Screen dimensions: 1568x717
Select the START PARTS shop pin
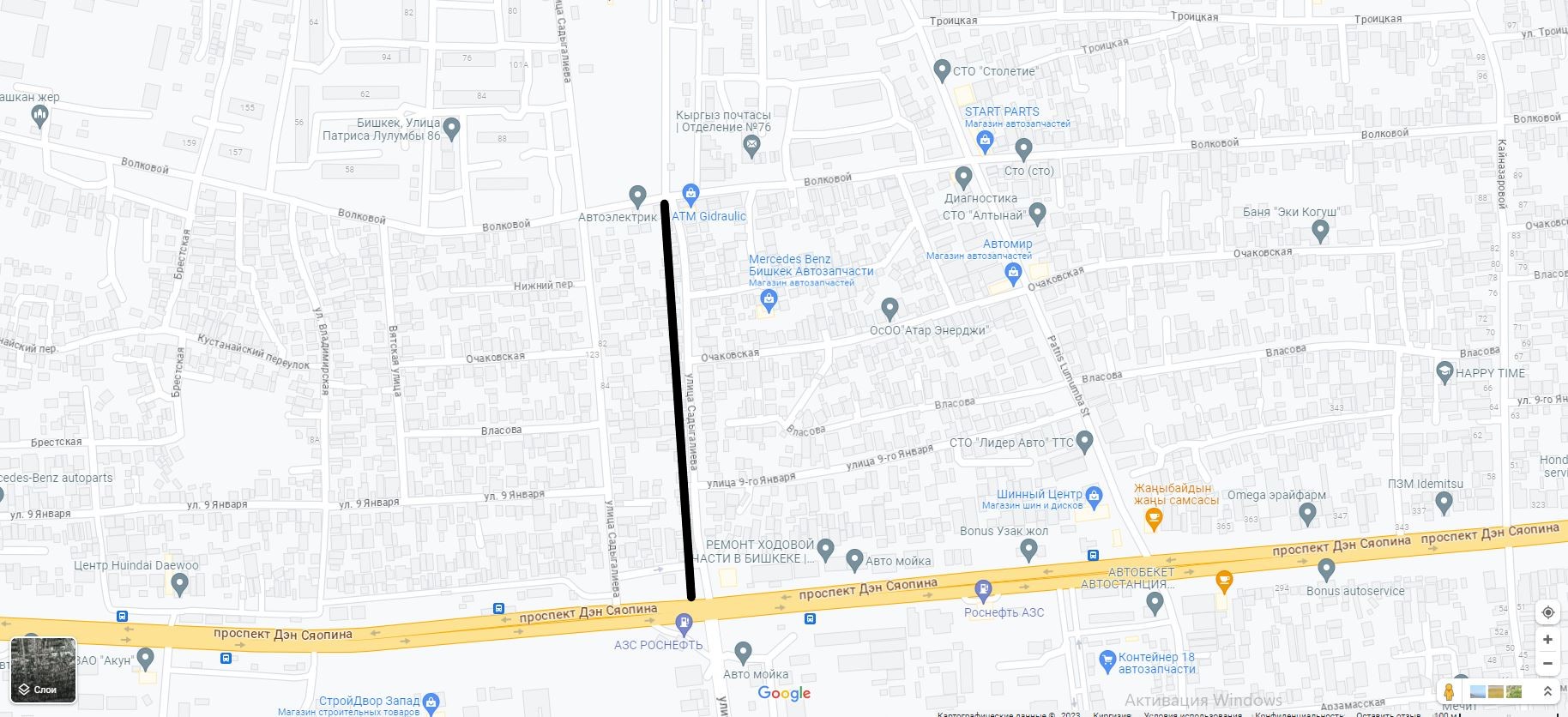pyautogui.click(x=985, y=140)
